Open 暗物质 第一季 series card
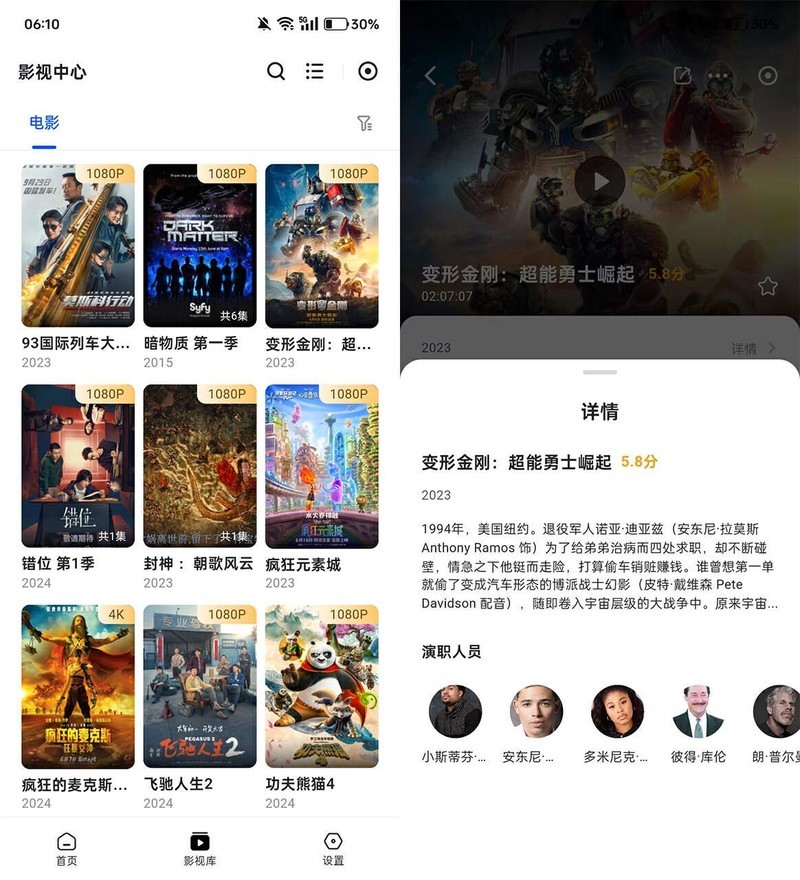The width and height of the screenshot is (800, 880). click(200, 246)
